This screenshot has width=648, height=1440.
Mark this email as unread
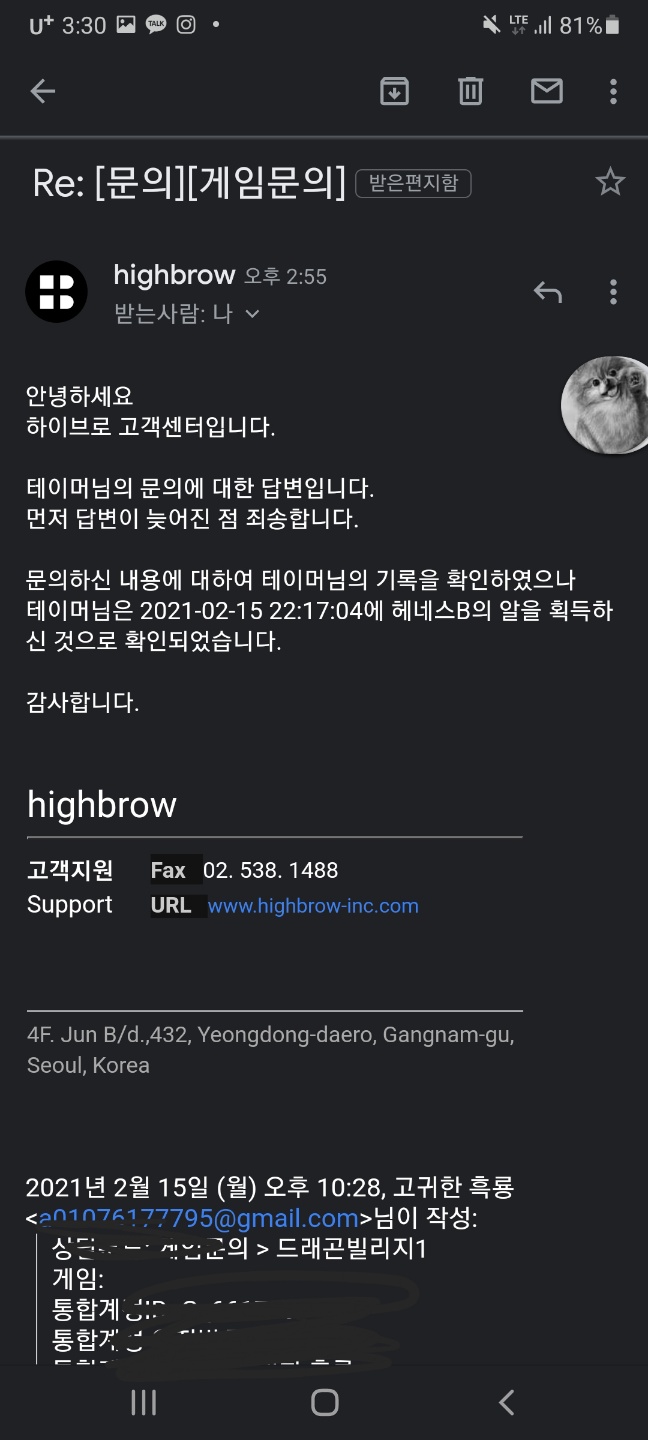click(x=546, y=92)
